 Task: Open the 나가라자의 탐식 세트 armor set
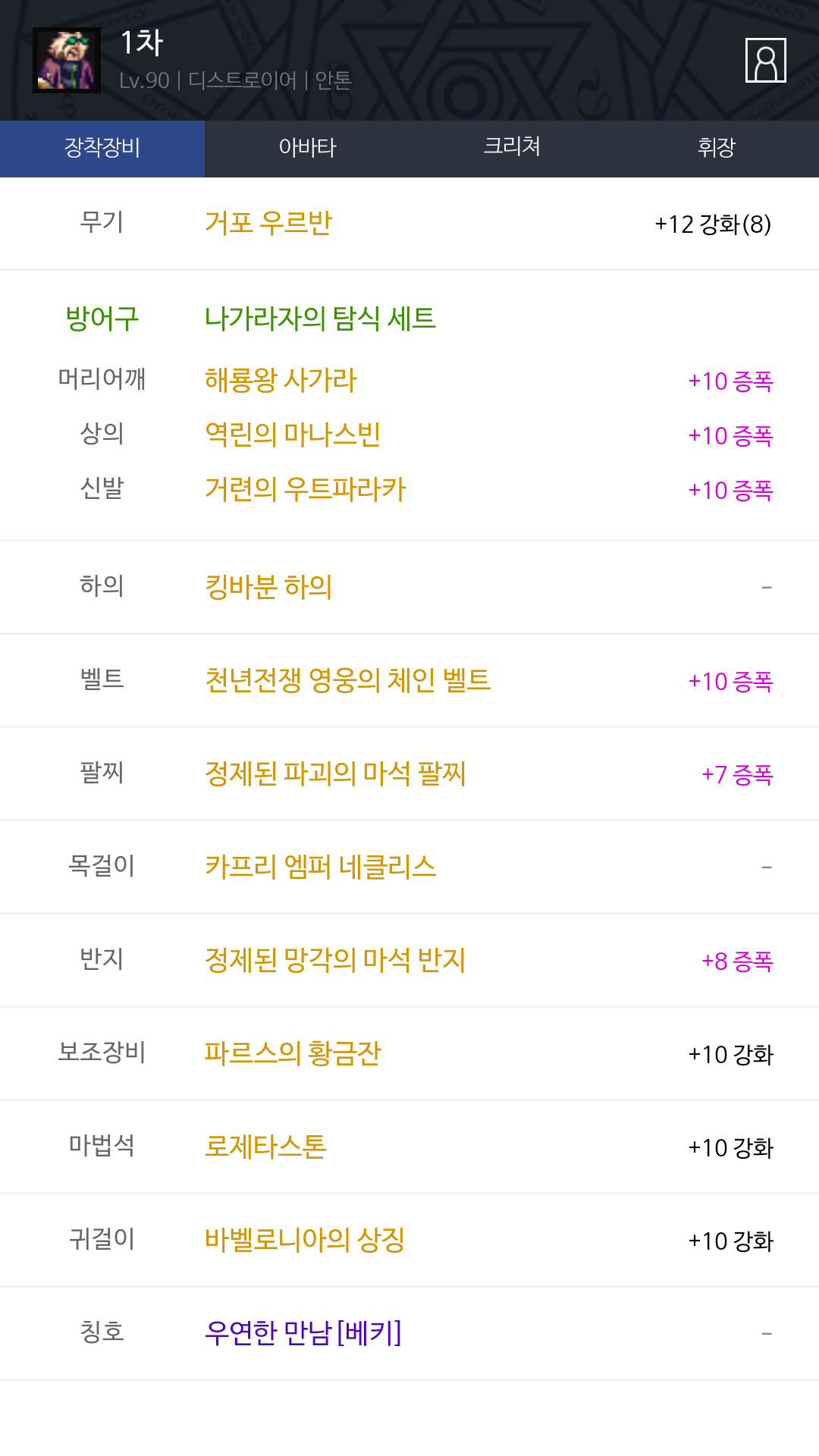320,318
